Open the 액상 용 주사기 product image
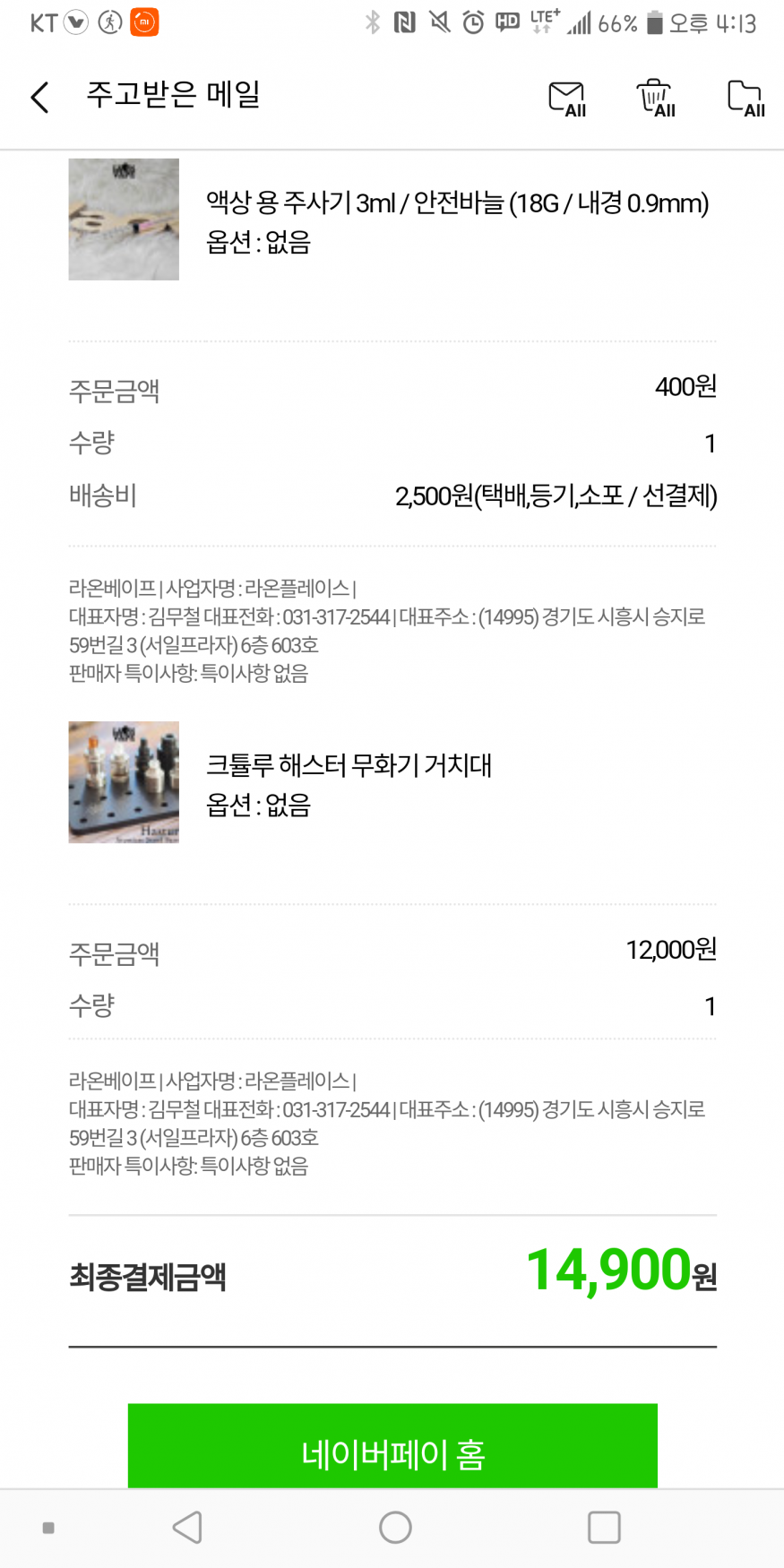Image resolution: width=784 pixels, height=1568 pixels. (124, 220)
